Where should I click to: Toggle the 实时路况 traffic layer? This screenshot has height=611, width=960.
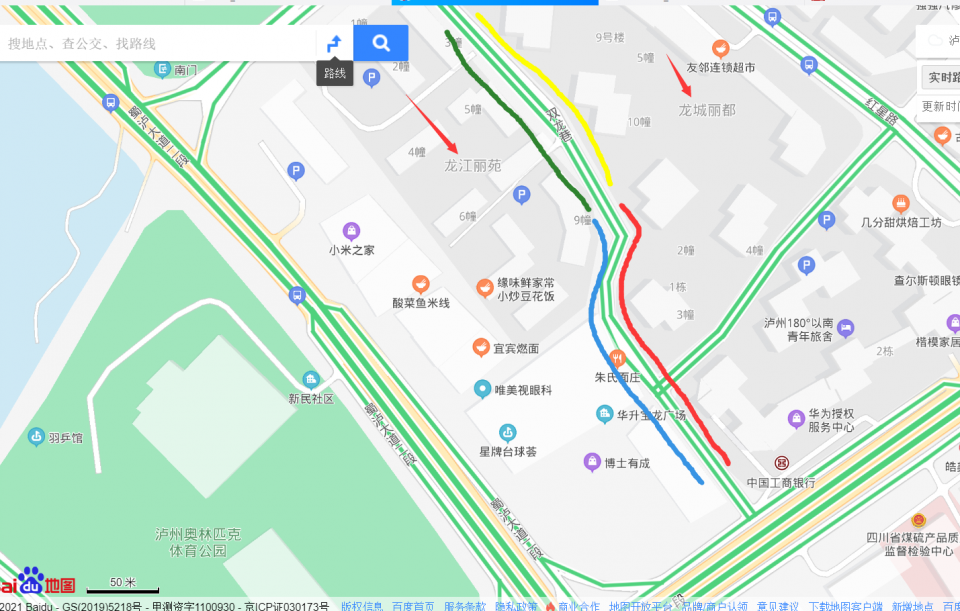(940, 77)
